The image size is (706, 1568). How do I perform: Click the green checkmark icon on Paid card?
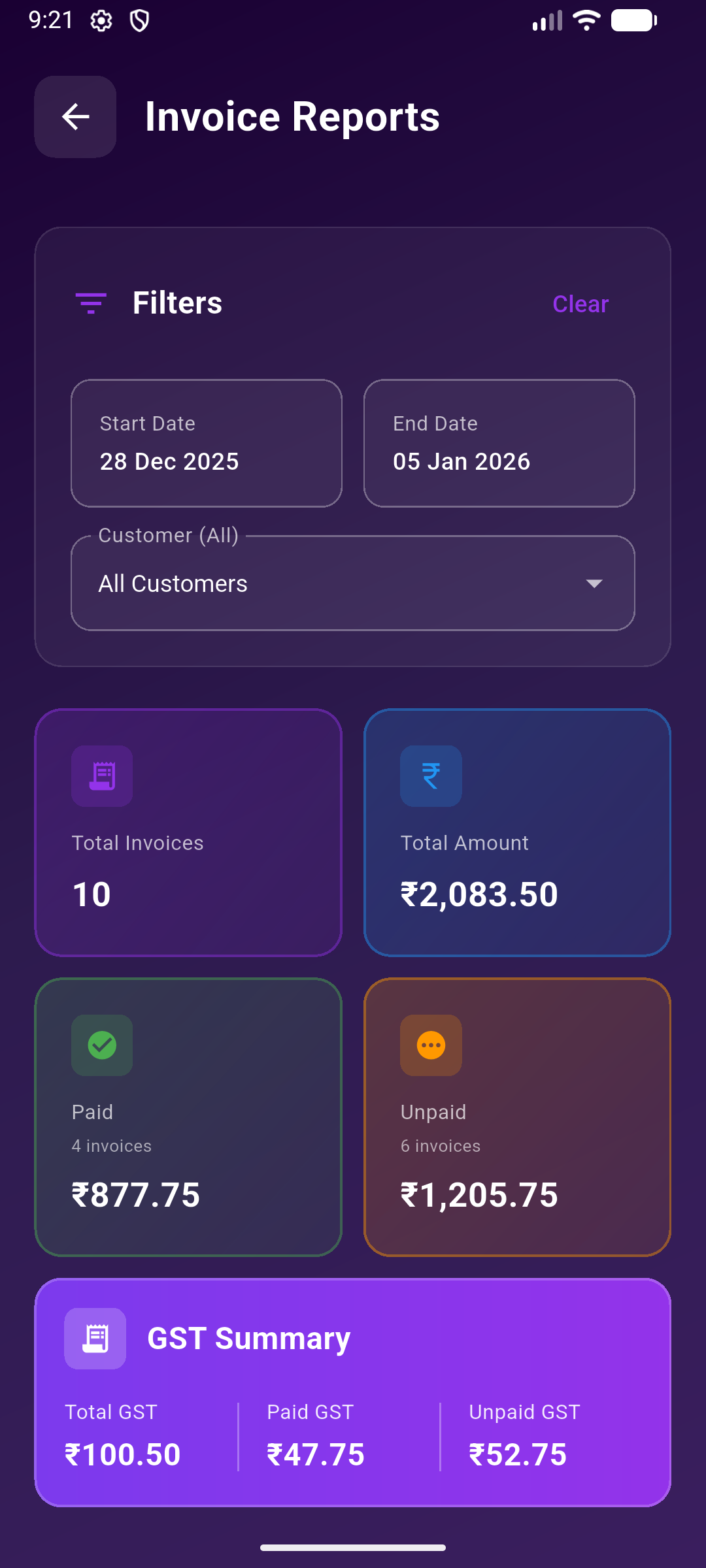coord(101,1045)
